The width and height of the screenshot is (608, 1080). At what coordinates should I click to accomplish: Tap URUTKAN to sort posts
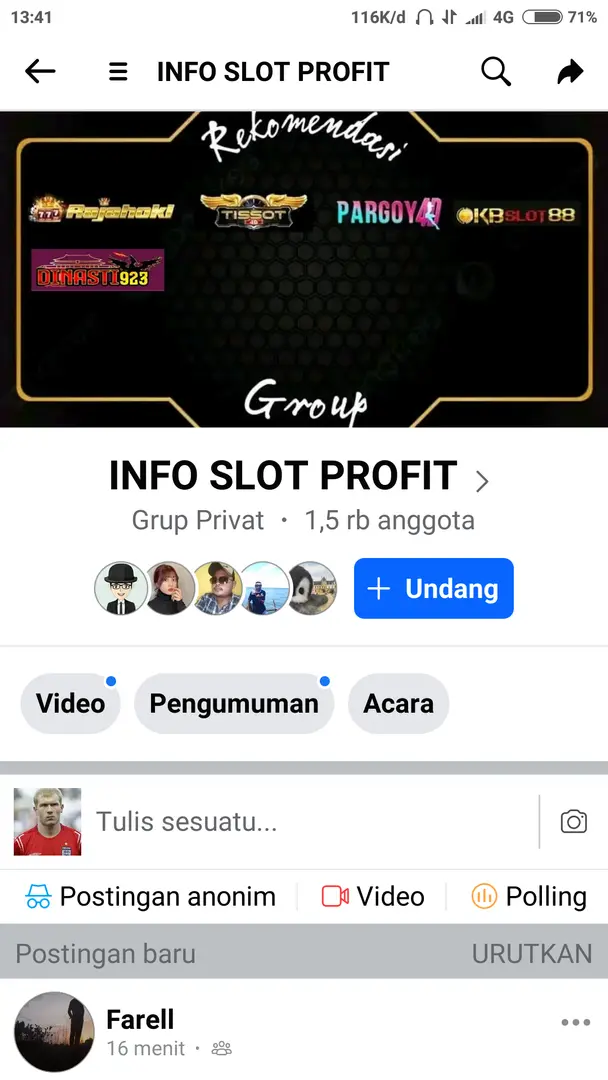click(532, 953)
